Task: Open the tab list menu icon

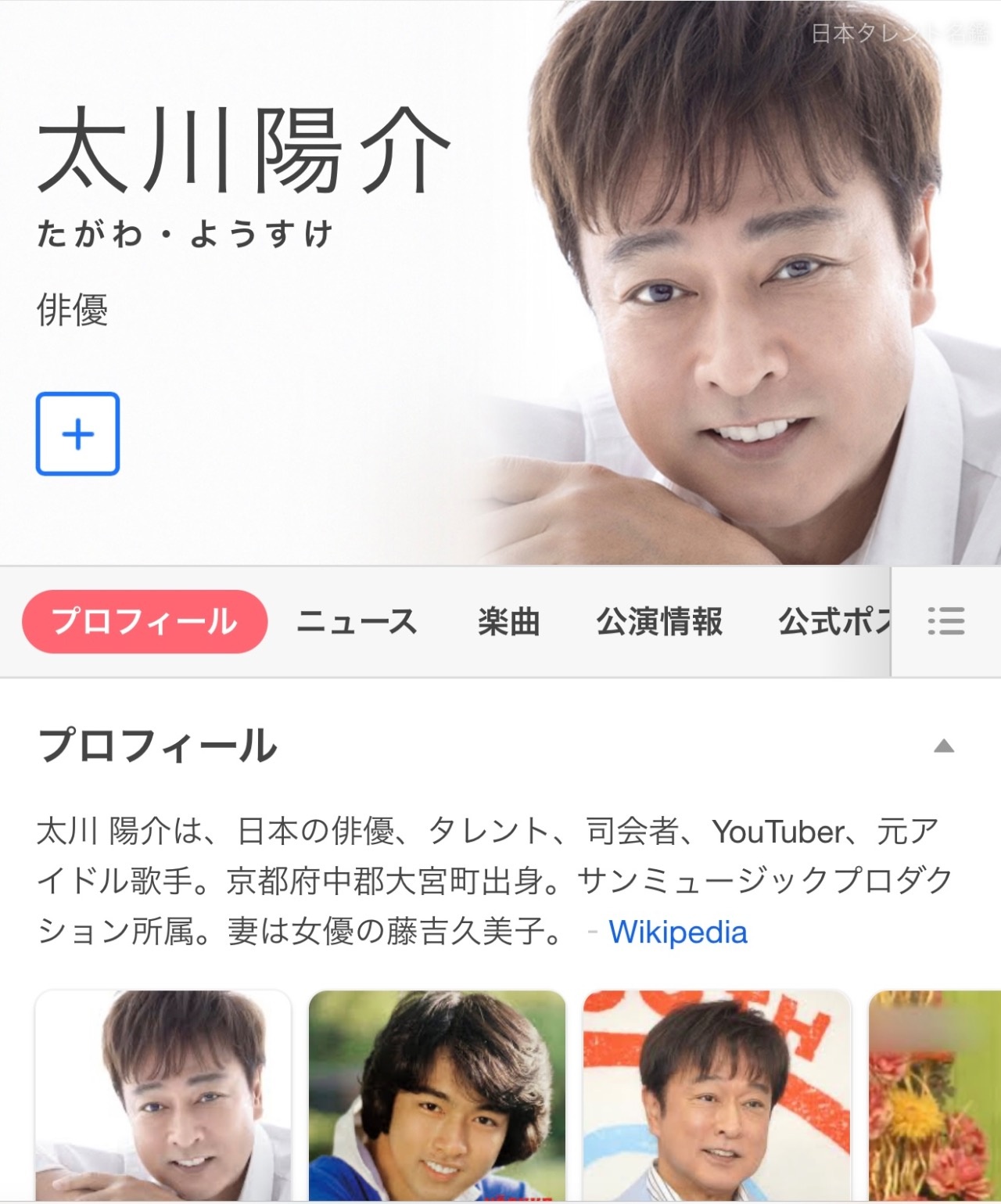Action: tap(945, 621)
